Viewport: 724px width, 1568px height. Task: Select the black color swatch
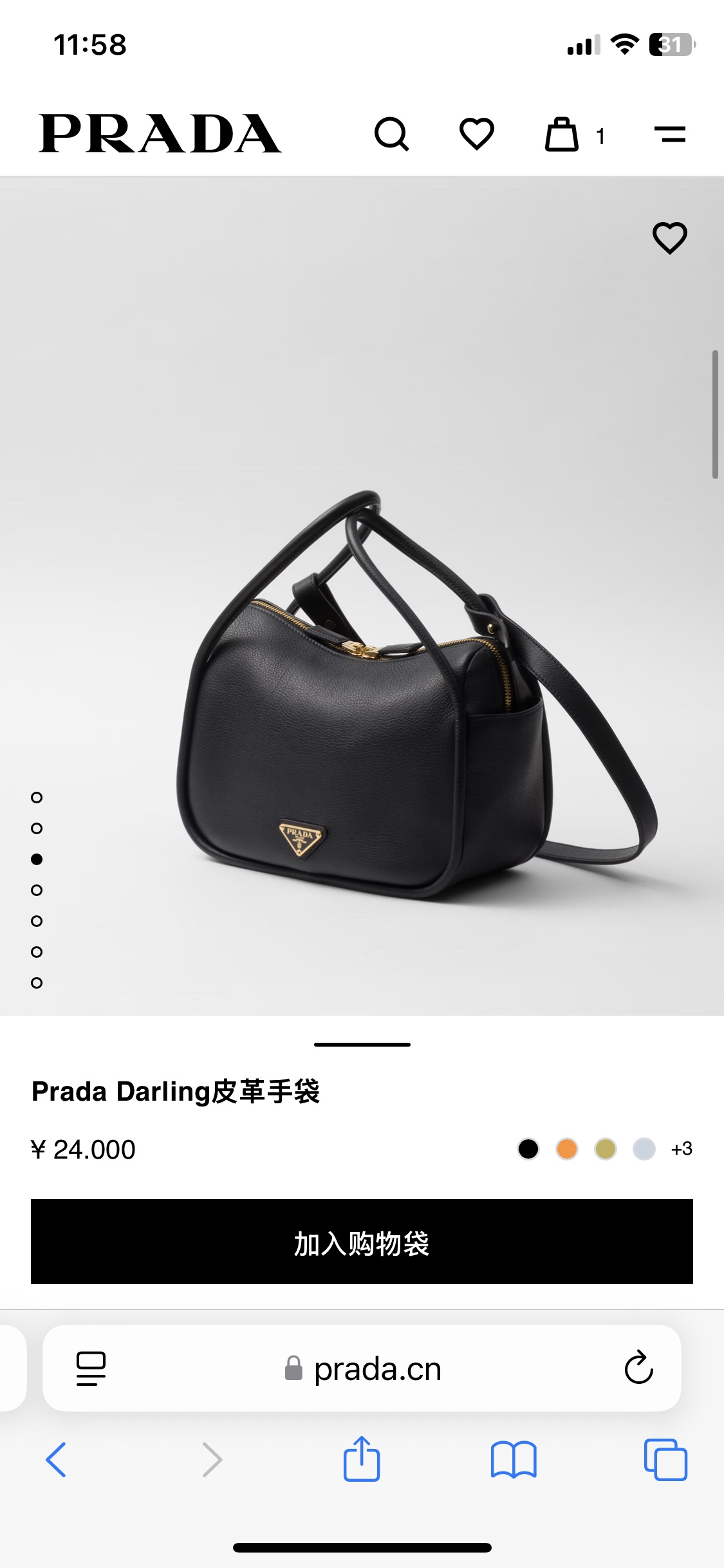(x=528, y=1149)
